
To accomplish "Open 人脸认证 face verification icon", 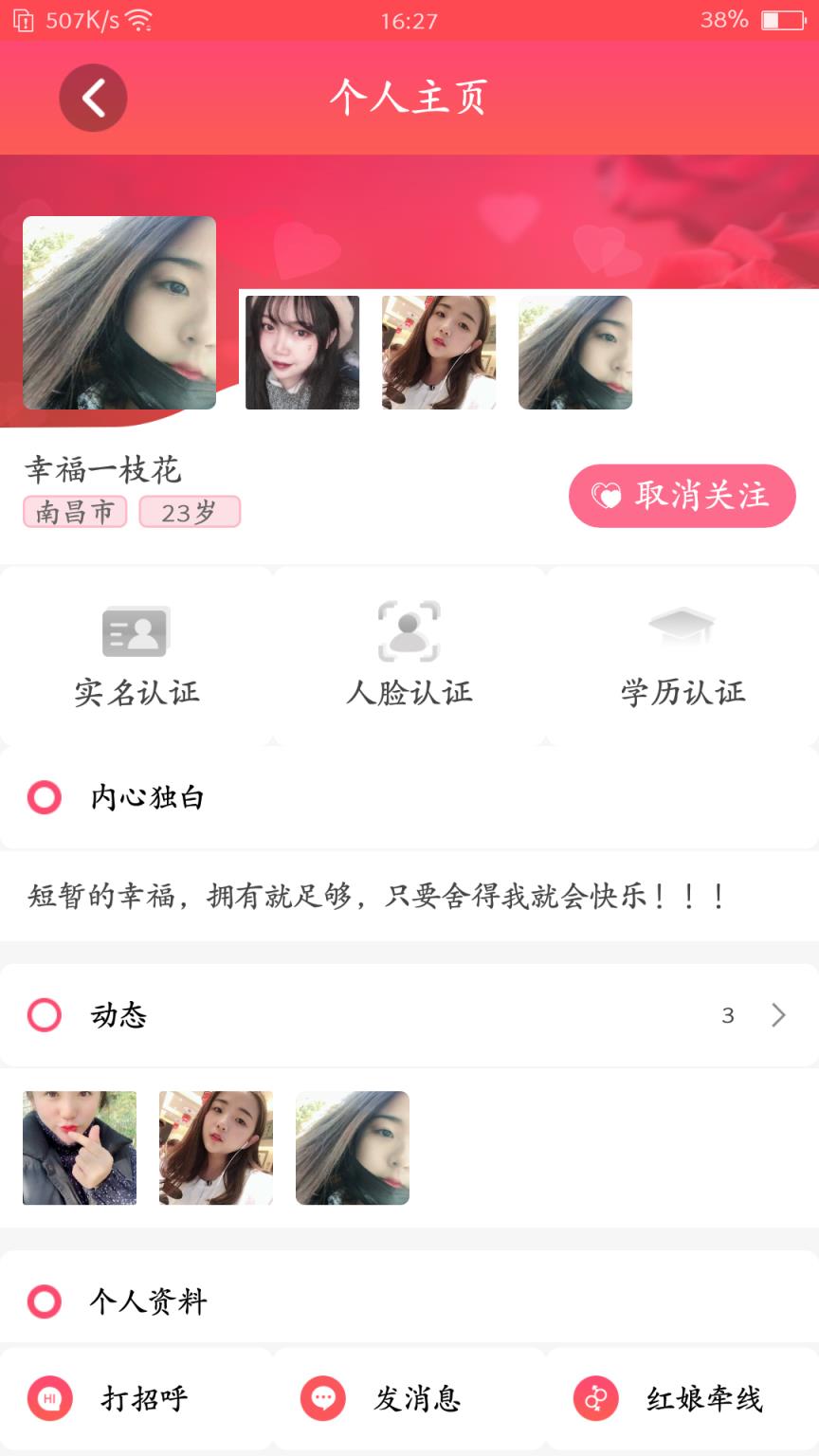I will 409,628.
